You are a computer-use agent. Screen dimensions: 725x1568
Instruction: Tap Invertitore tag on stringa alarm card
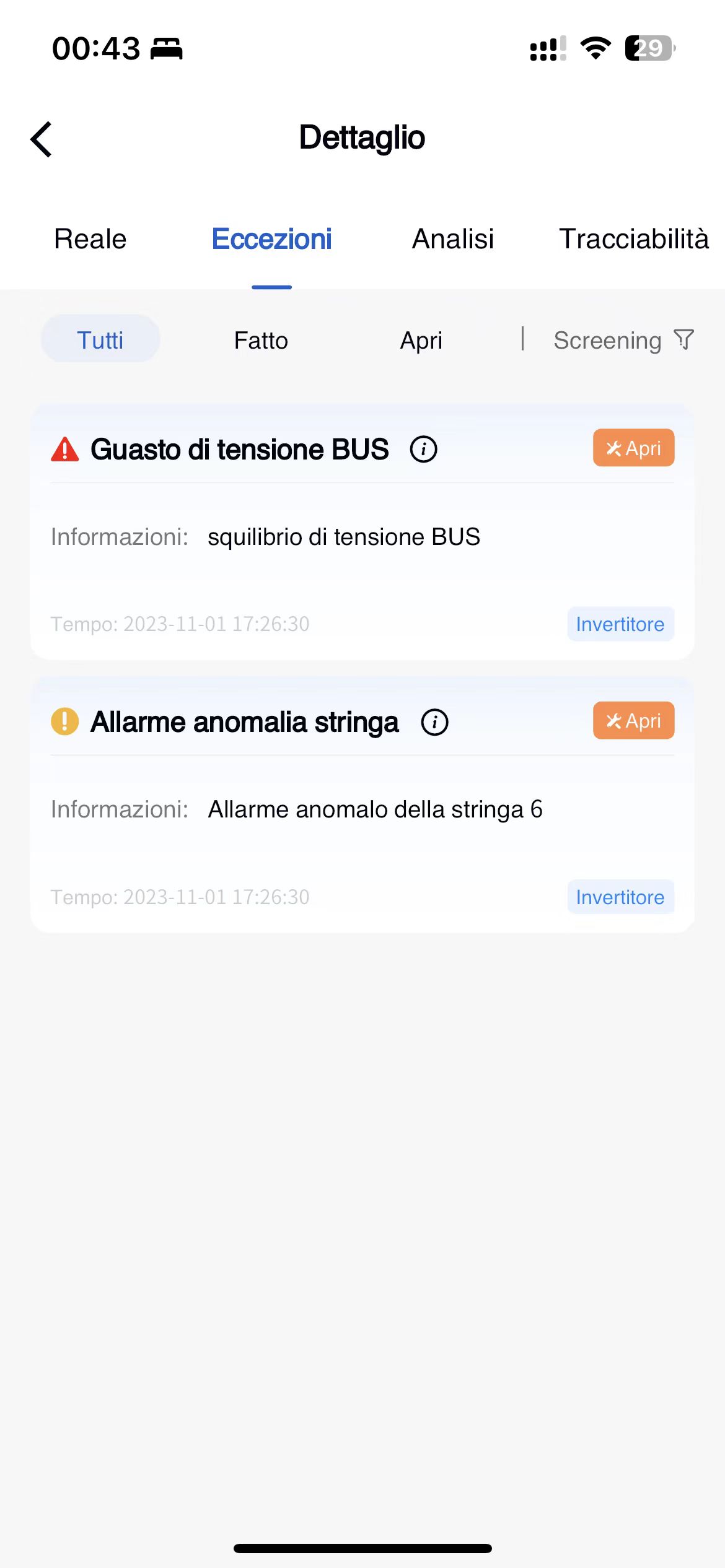point(620,897)
